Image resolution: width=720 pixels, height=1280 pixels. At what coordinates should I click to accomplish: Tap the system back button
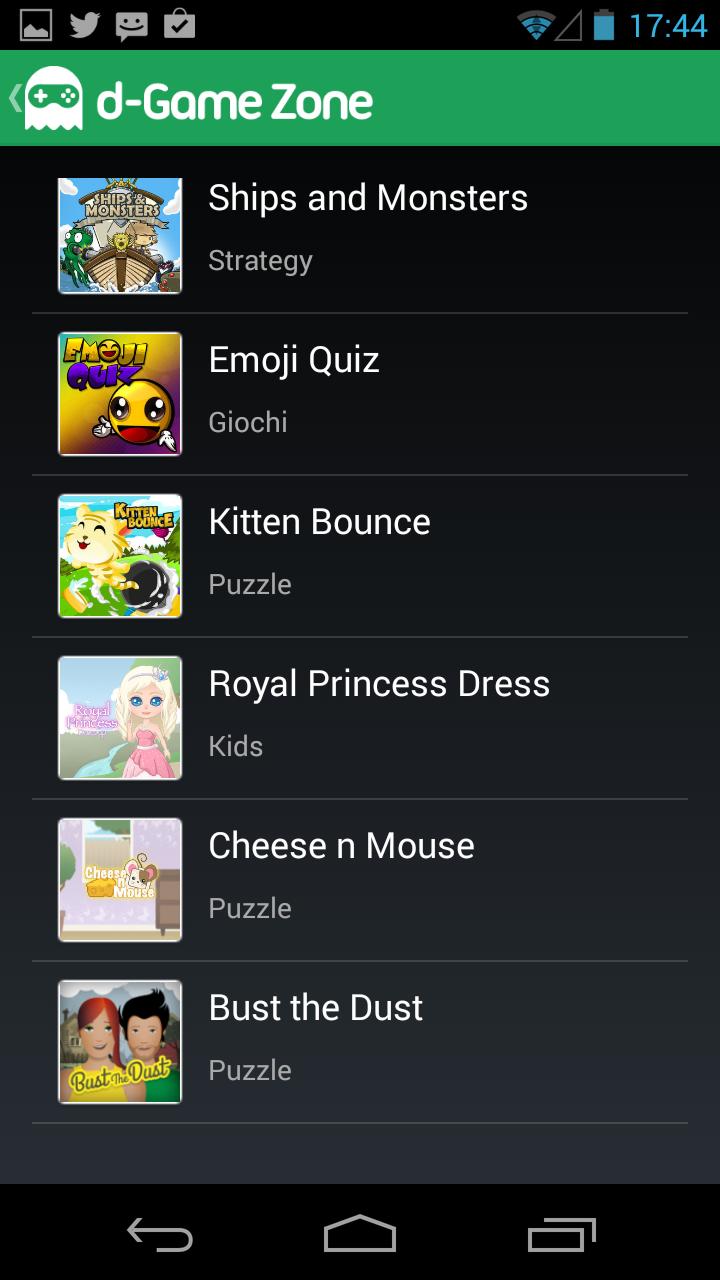pyautogui.click(x=160, y=1236)
